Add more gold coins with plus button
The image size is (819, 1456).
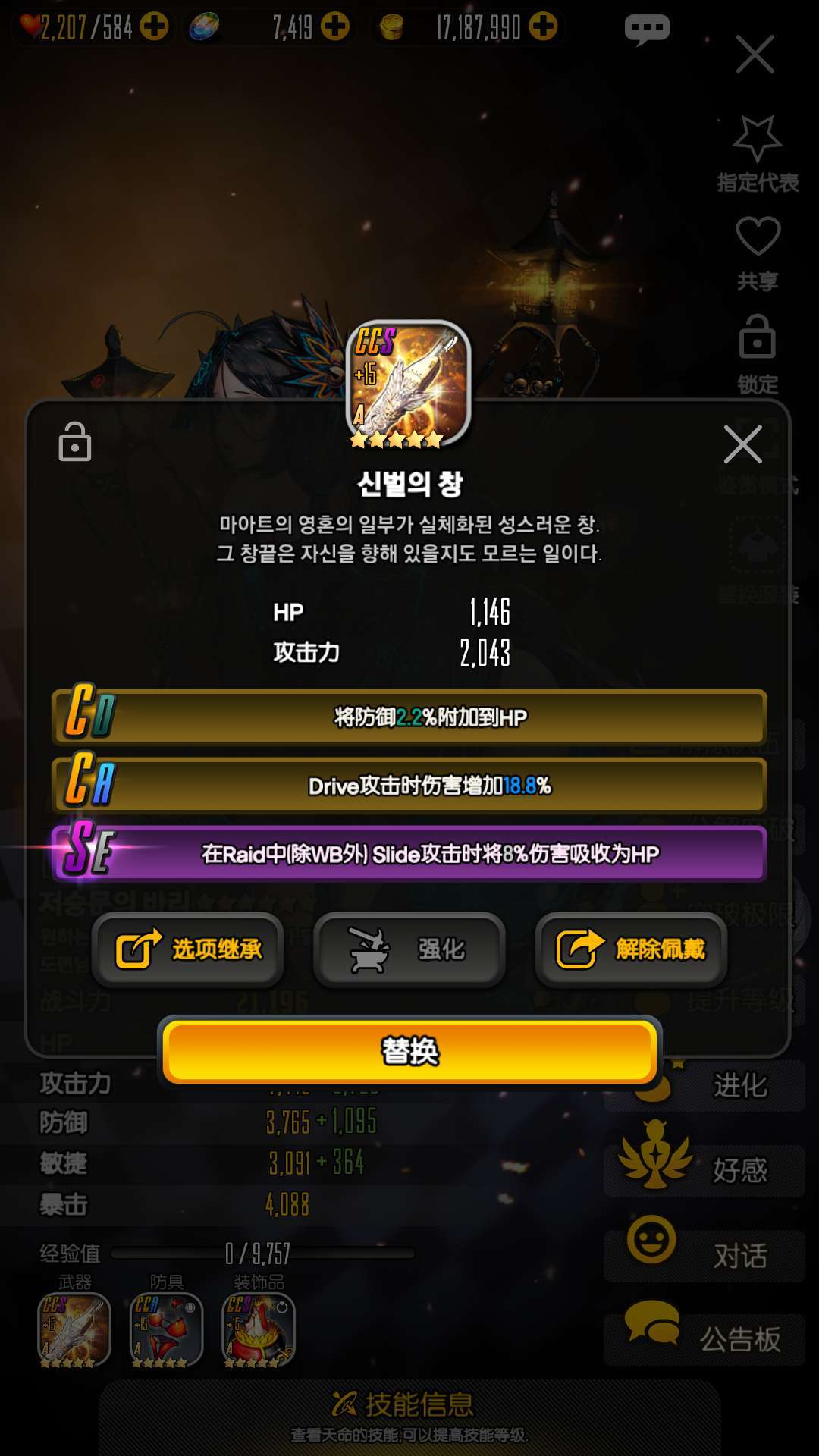(543, 27)
